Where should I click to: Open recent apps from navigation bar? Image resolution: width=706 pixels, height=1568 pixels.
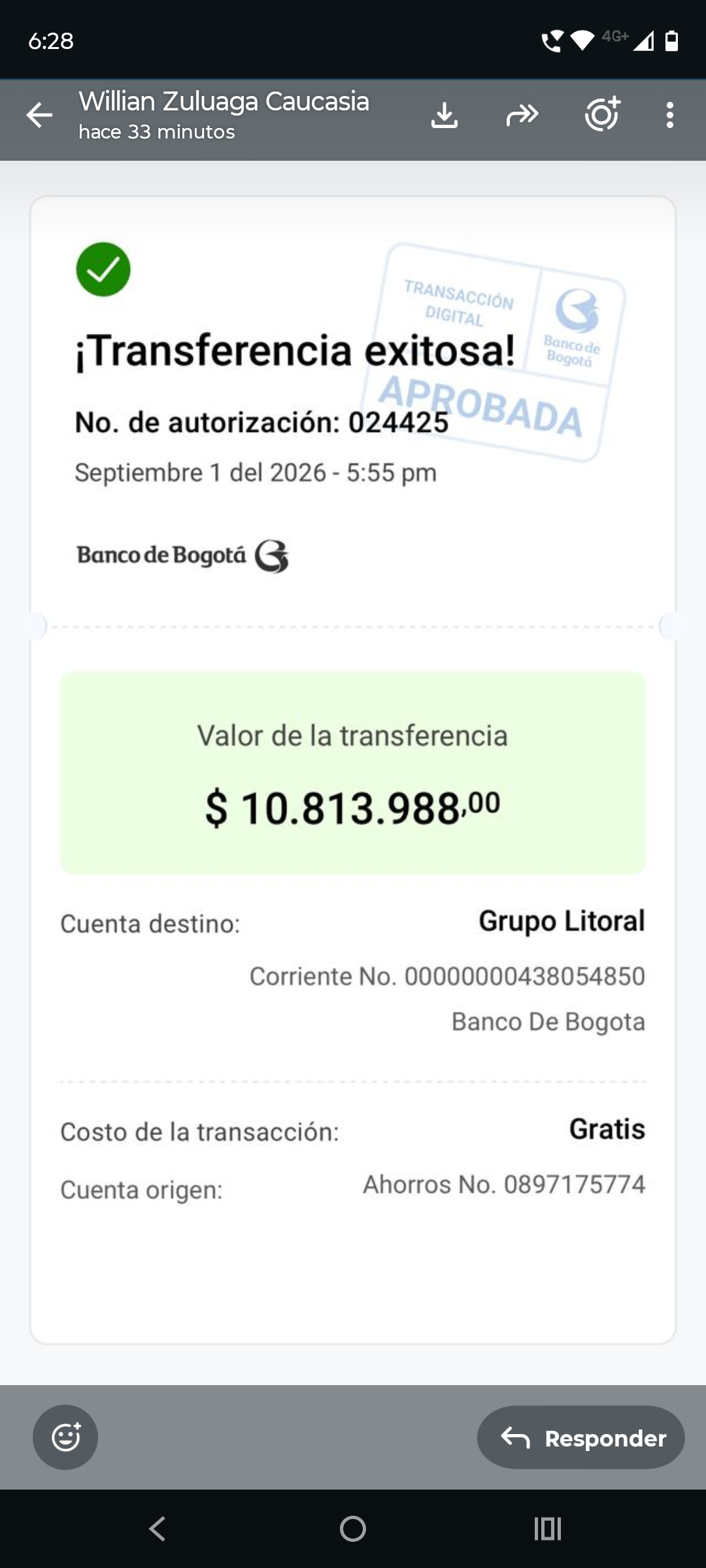(x=548, y=1529)
